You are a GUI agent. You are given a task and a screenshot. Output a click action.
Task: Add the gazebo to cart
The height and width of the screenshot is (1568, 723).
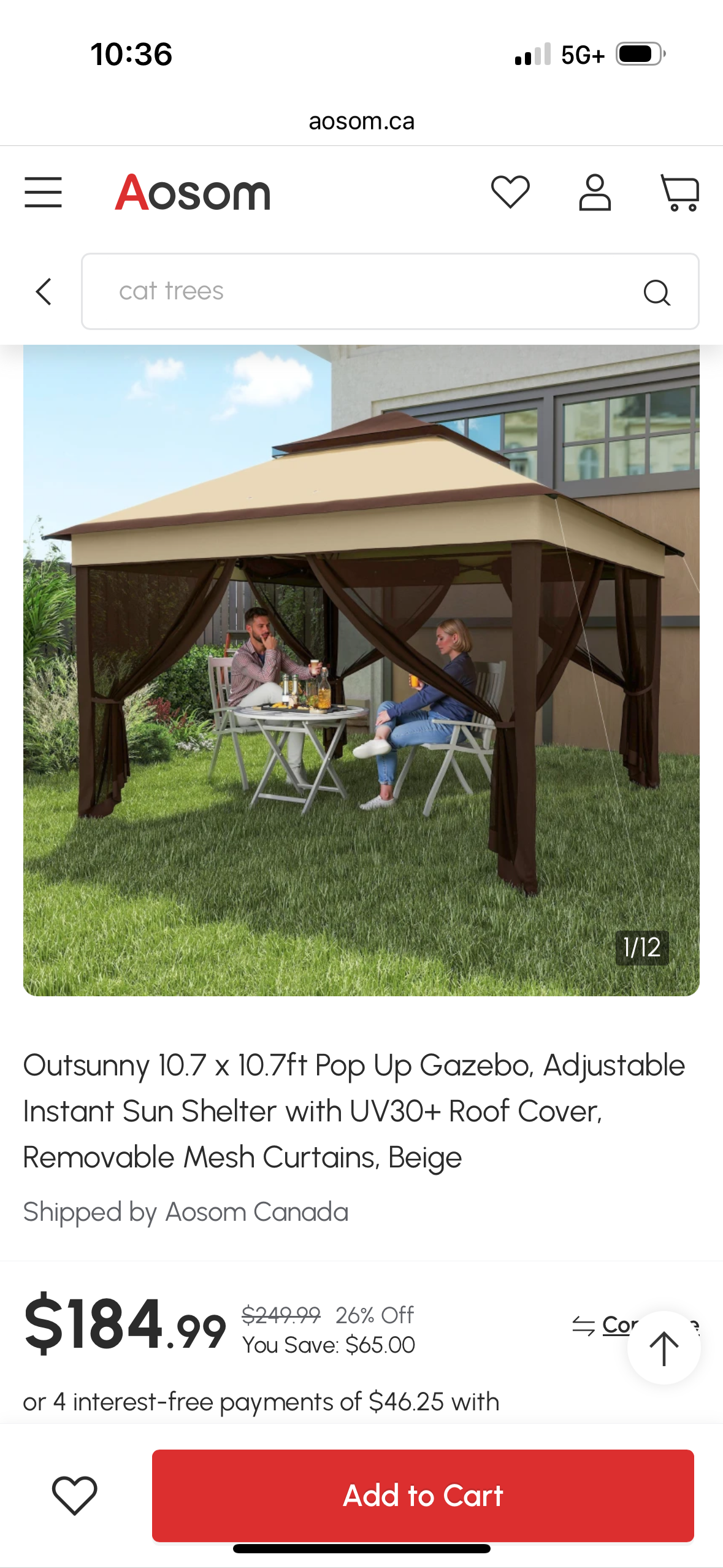423,1495
